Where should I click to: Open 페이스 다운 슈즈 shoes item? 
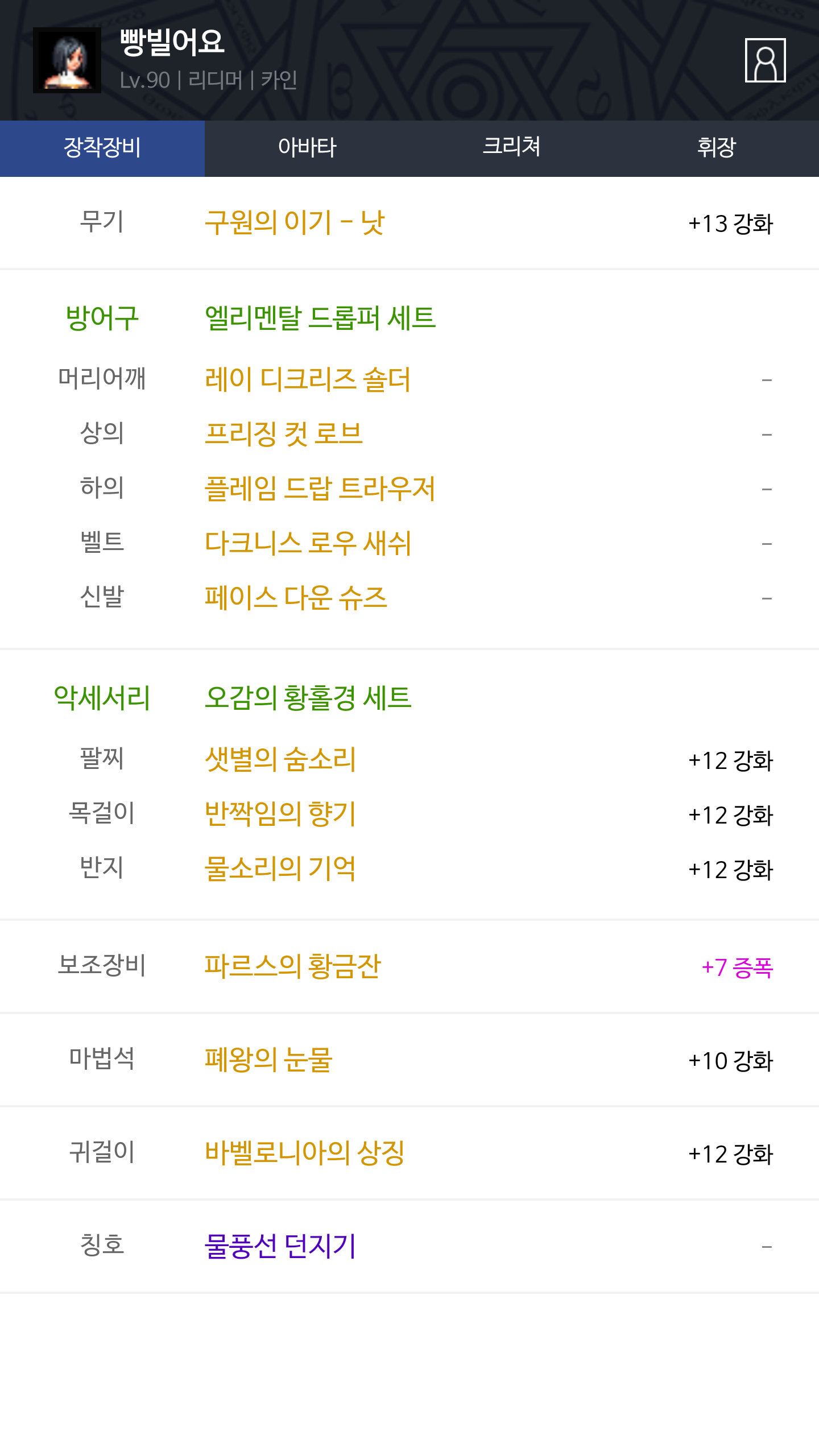(296, 598)
